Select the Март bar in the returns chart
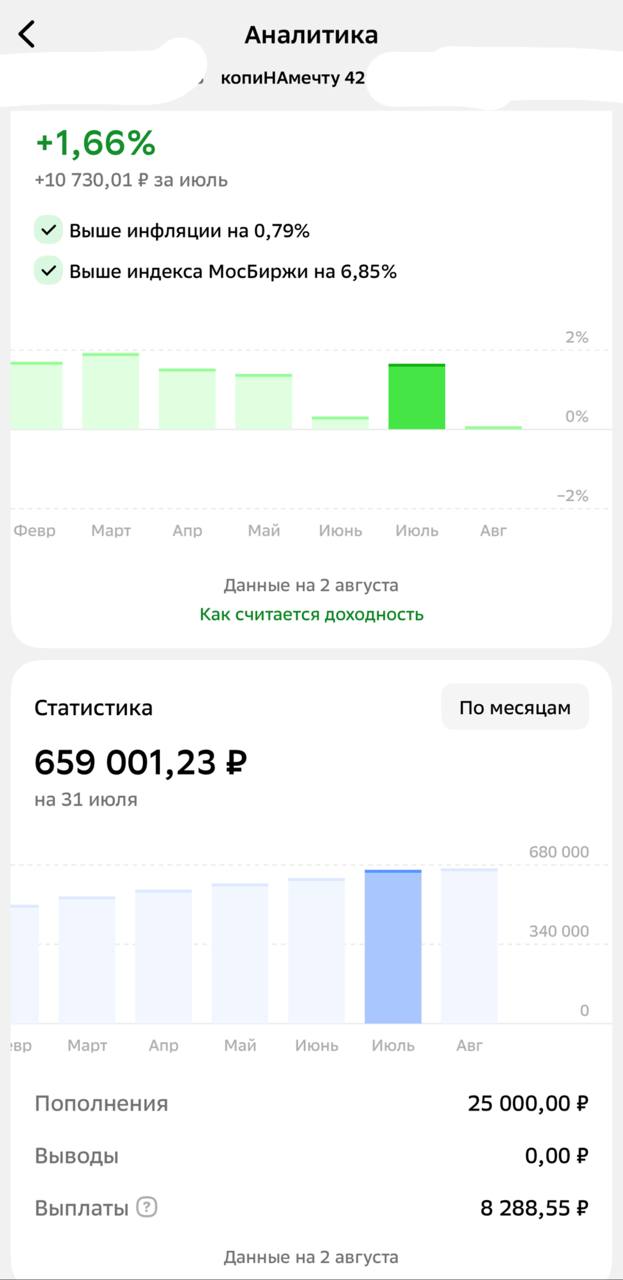The width and height of the screenshot is (623, 1280). (111, 391)
